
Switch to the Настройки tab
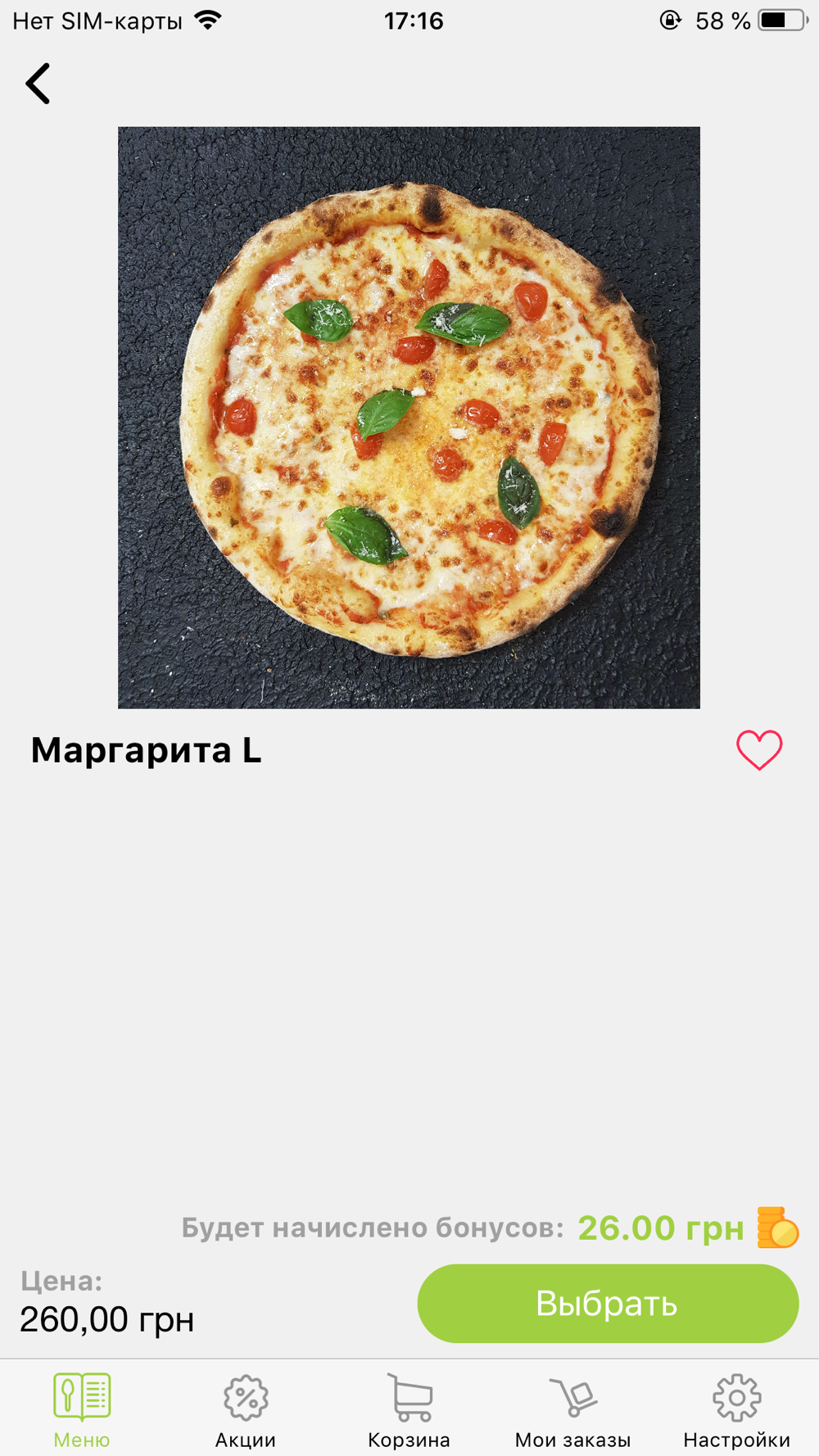736,1410
